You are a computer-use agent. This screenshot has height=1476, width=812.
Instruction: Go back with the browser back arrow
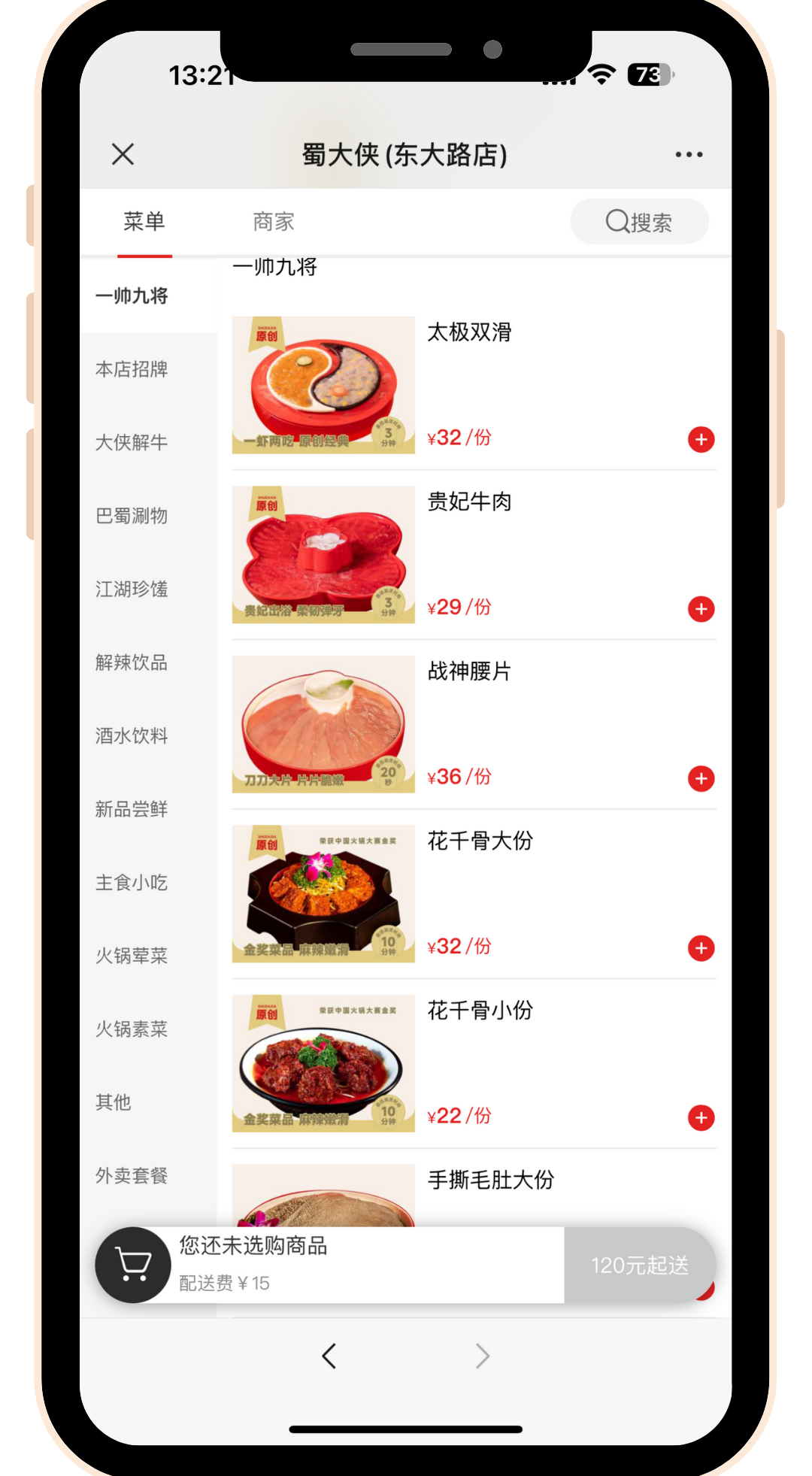point(329,1356)
